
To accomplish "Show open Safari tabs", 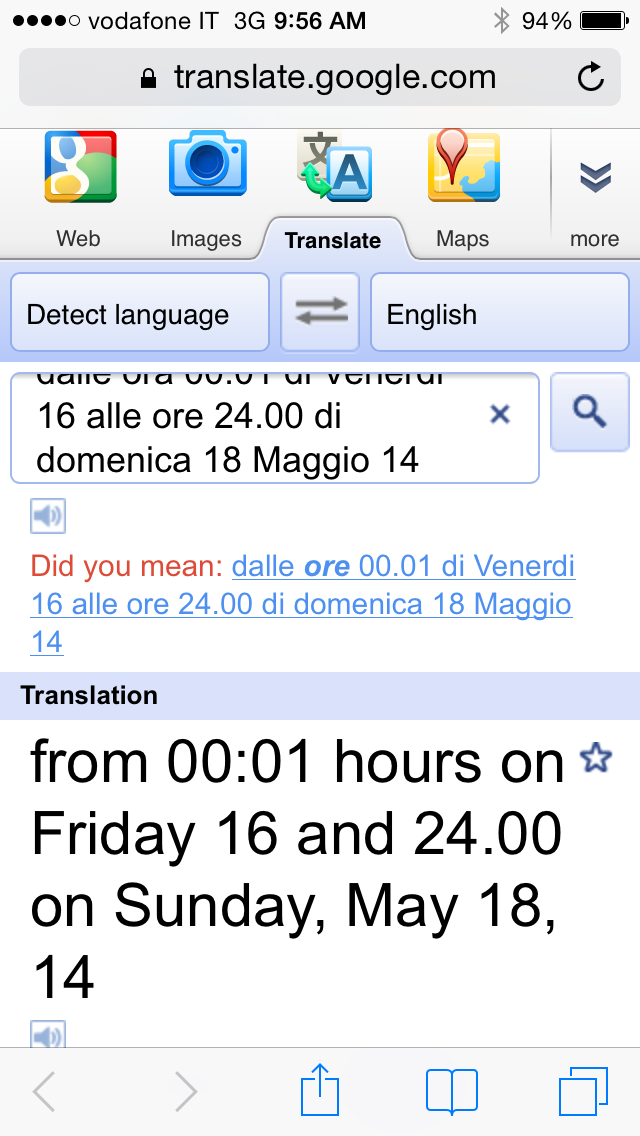I will [583, 1091].
